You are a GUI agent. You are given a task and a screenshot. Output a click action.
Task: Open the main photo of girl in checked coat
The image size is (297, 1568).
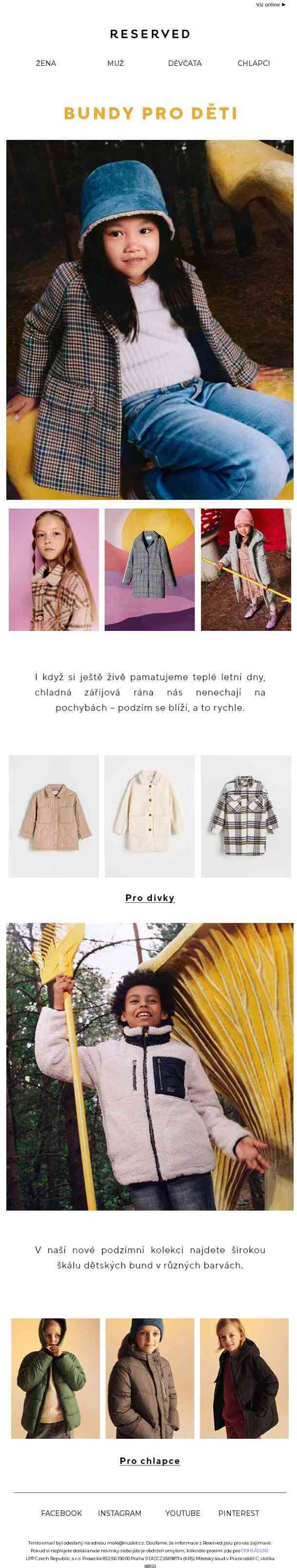pyautogui.click(x=149, y=319)
